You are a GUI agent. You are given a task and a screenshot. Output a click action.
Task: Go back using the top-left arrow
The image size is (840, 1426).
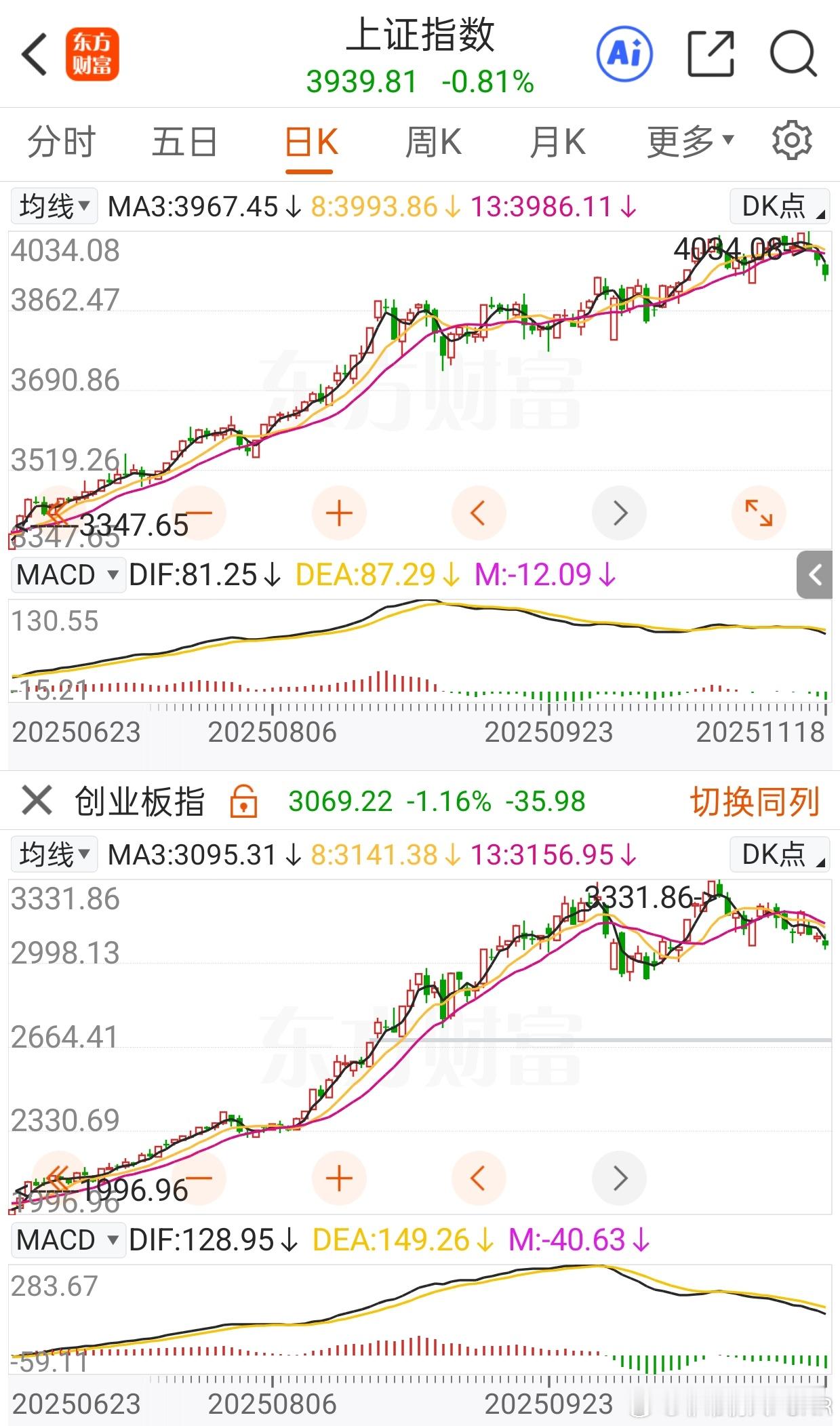pyautogui.click(x=35, y=54)
